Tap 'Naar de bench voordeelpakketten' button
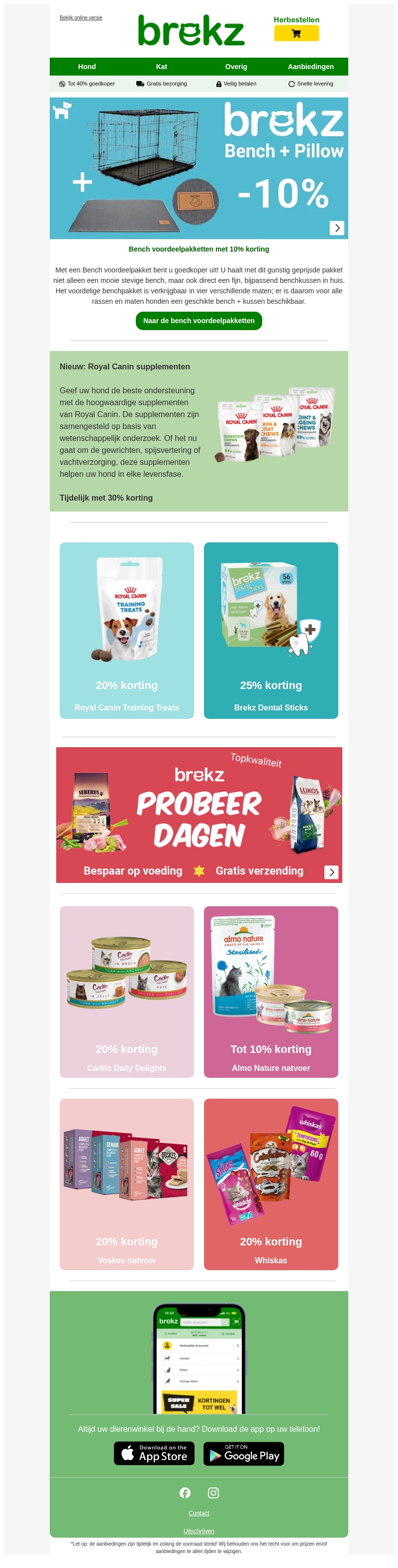The image size is (398, 1568). (x=199, y=321)
